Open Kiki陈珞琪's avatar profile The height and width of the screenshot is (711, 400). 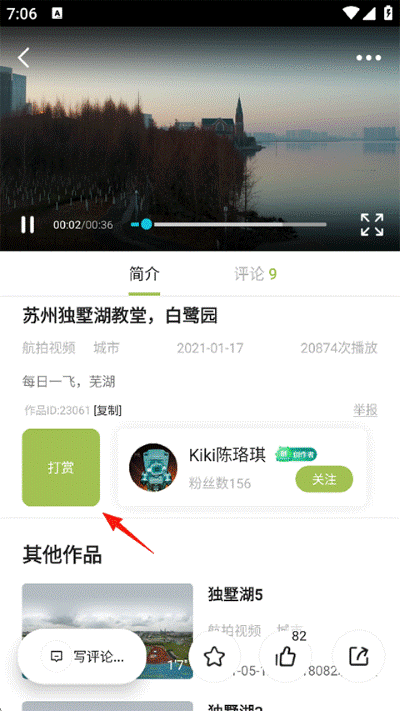[153, 468]
